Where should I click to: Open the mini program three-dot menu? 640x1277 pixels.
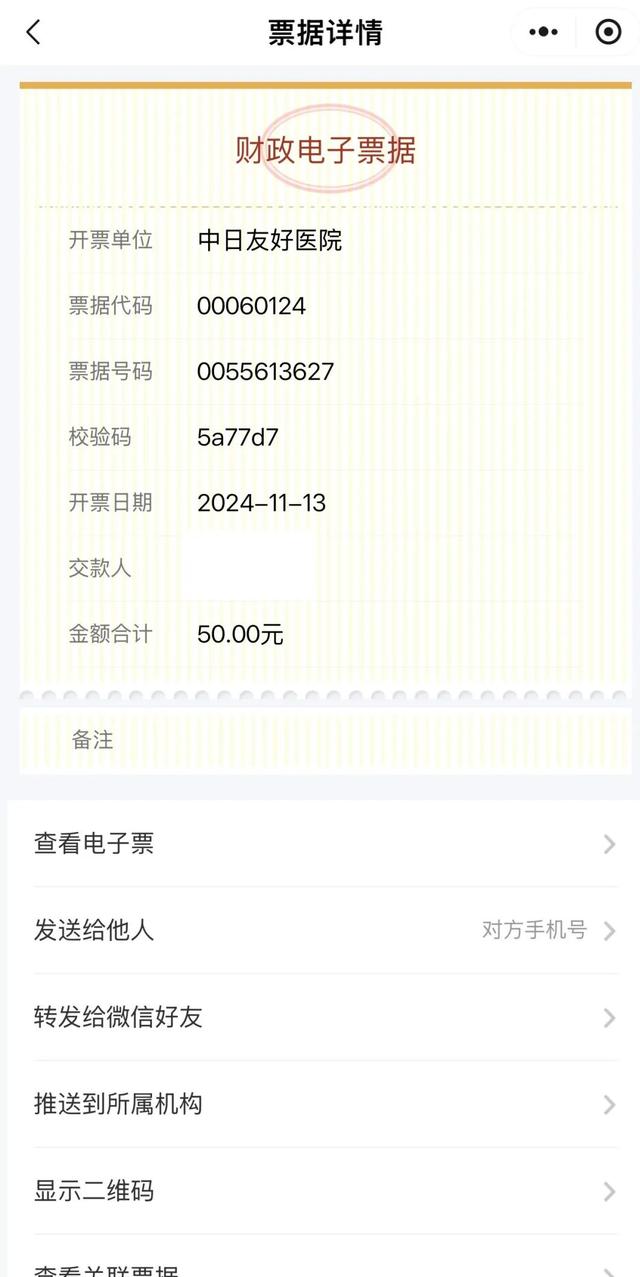coord(543,32)
